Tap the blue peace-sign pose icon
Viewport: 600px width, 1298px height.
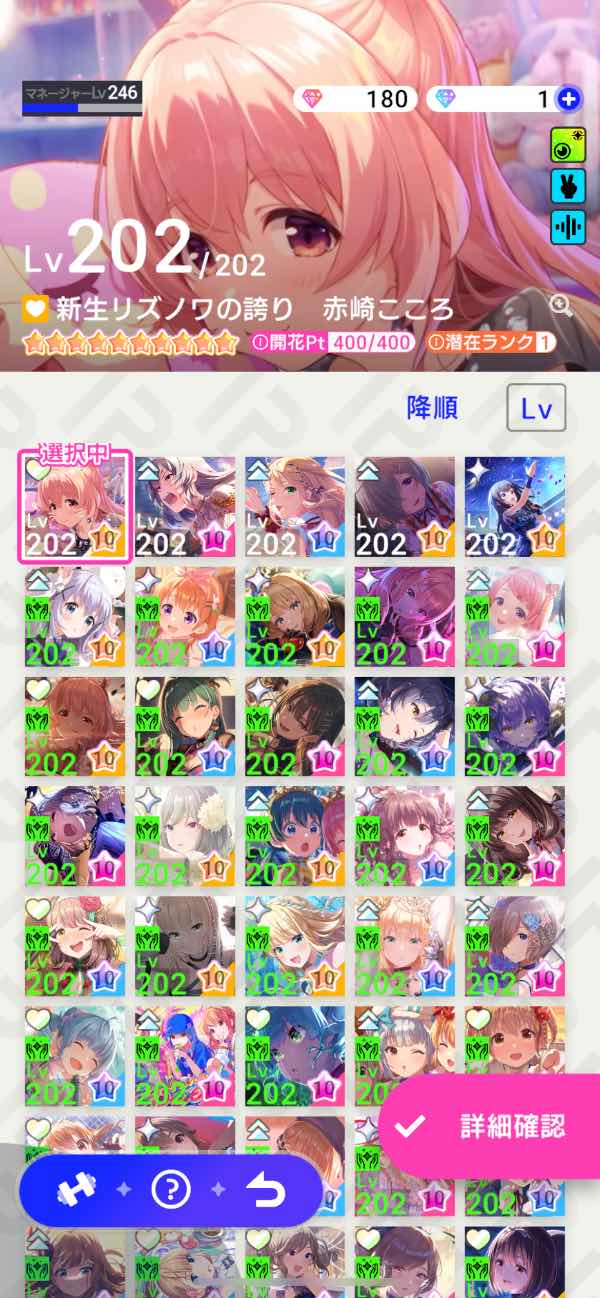click(x=568, y=187)
